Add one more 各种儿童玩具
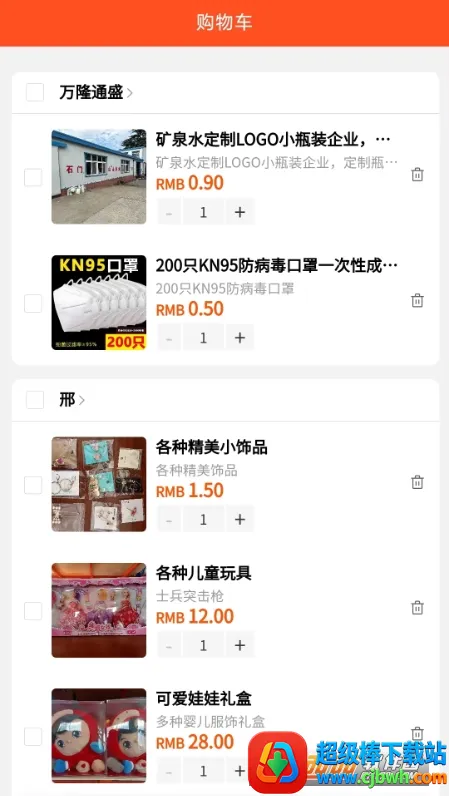Viewport: 449px width, 796px height. coord(240,645)
